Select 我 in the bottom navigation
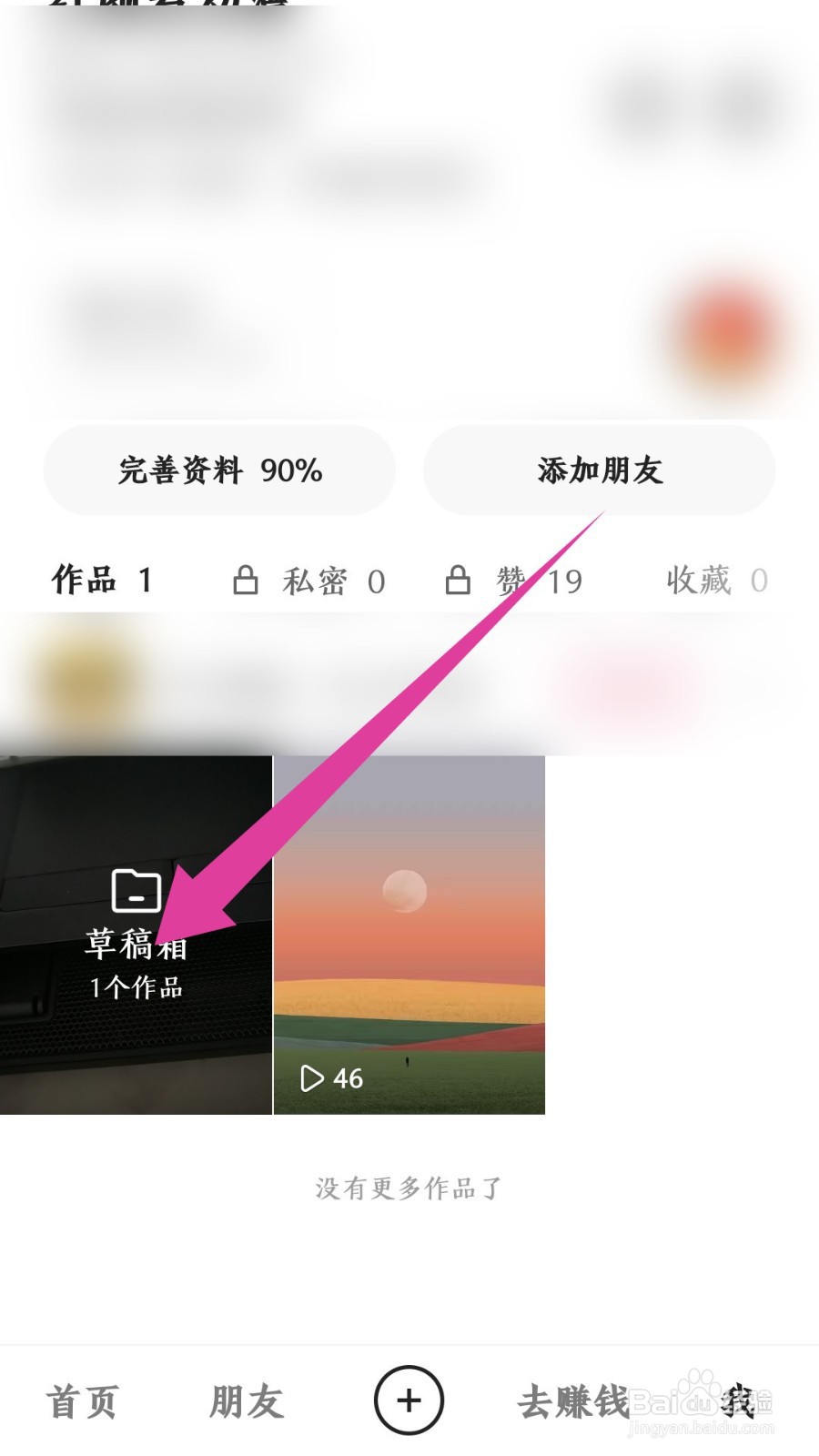 point(739,1401)
